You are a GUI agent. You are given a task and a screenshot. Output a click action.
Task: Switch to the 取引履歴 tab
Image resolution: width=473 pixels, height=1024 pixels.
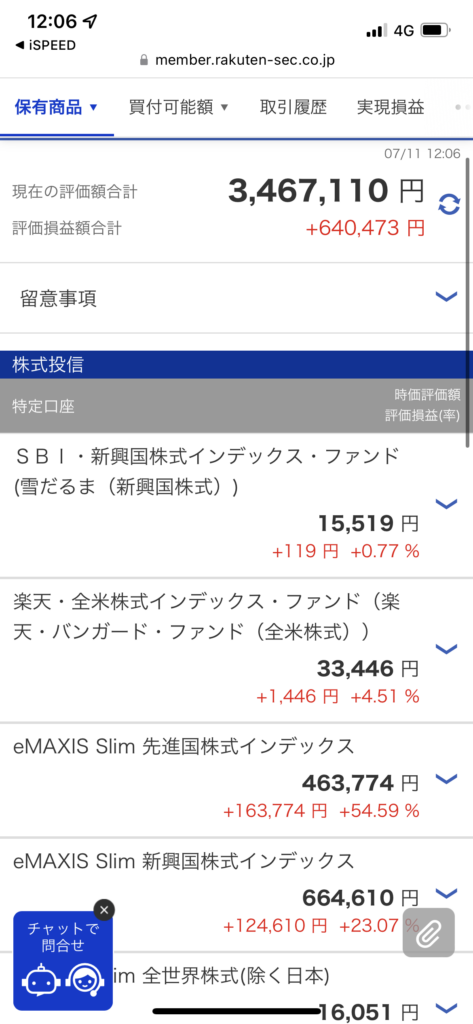(x=293, y=107)
